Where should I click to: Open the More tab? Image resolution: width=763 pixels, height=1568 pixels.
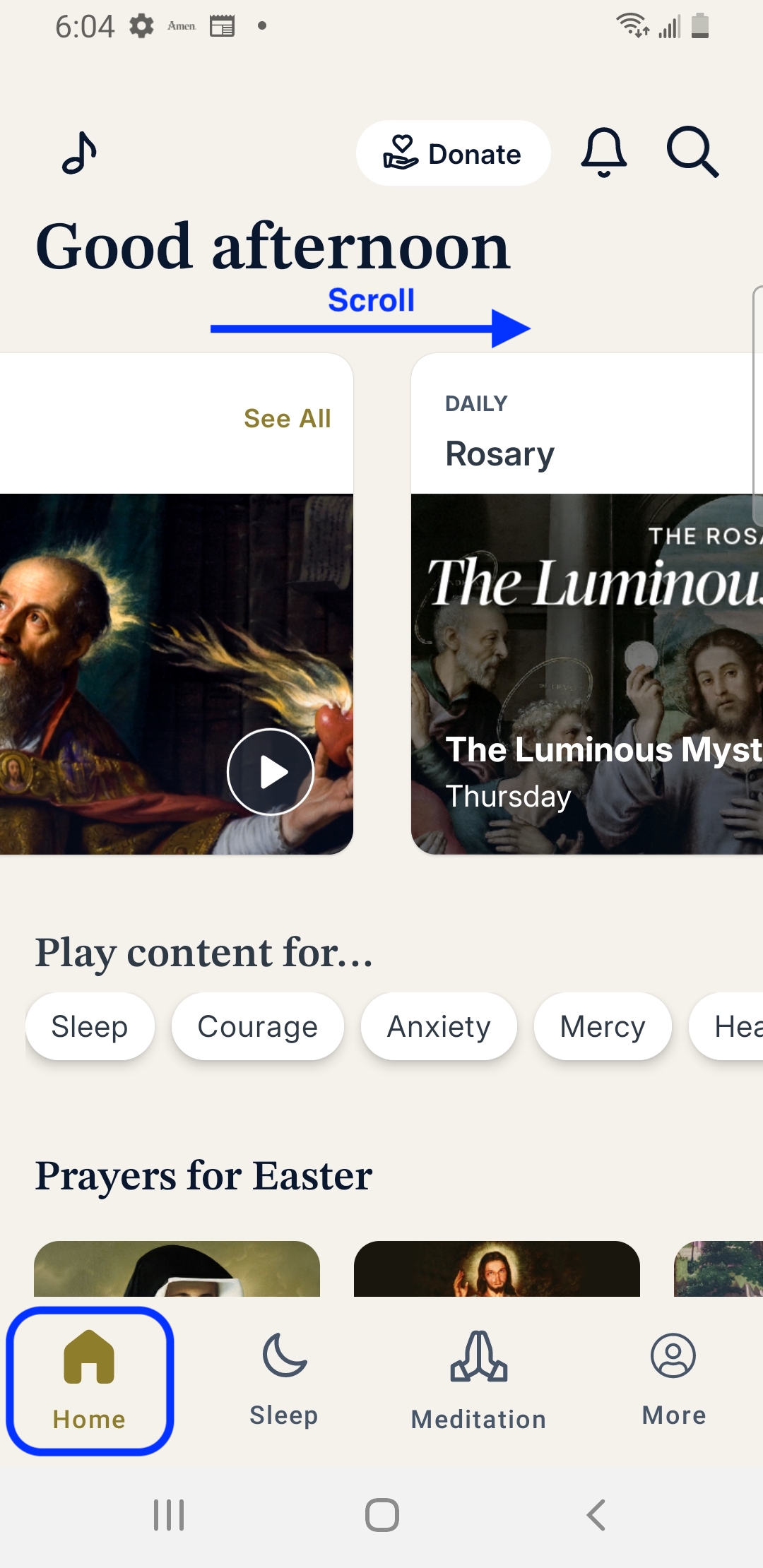tap(674, 1381)
